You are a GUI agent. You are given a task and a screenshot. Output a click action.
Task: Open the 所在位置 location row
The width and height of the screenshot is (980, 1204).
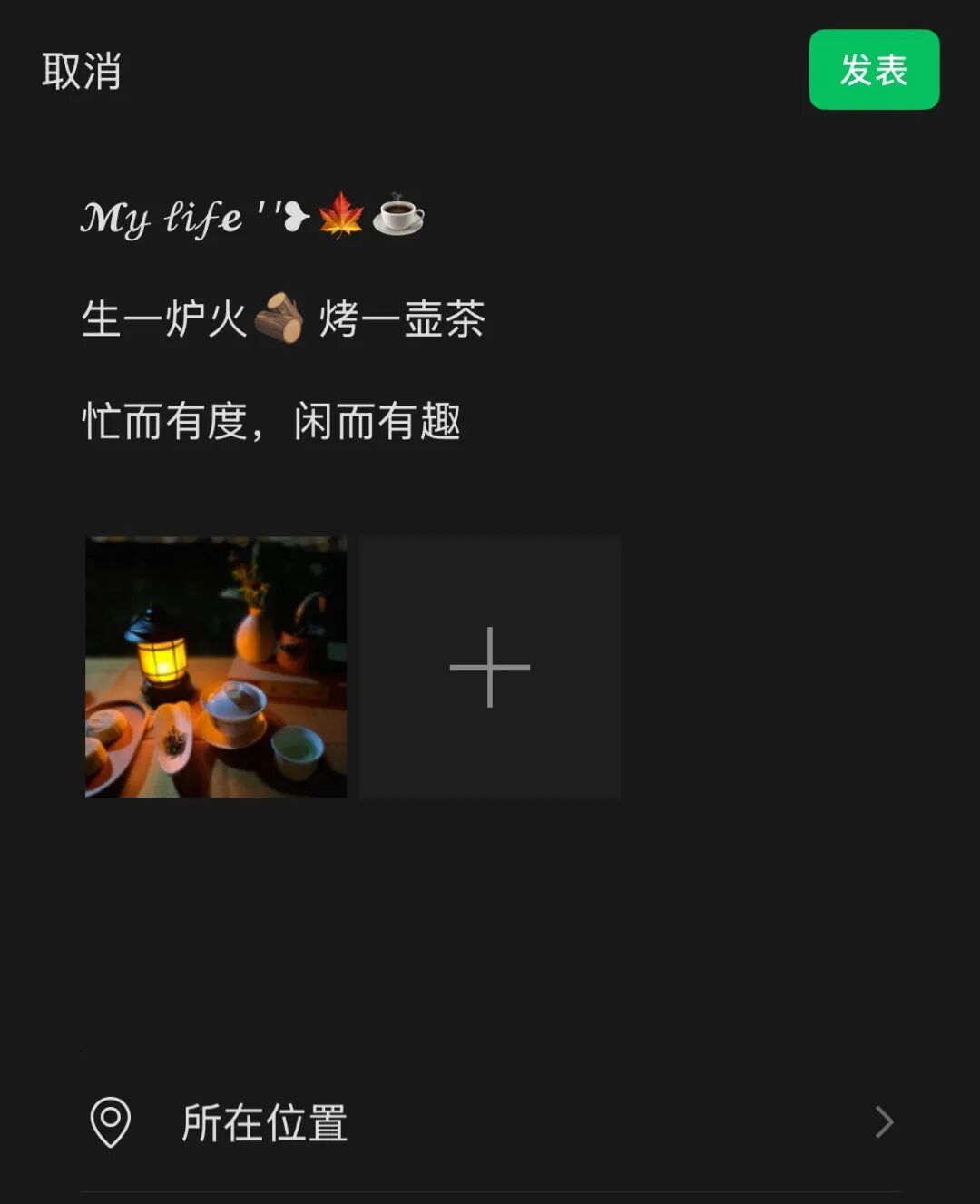pyautogui.click(x=490, y=1122)
